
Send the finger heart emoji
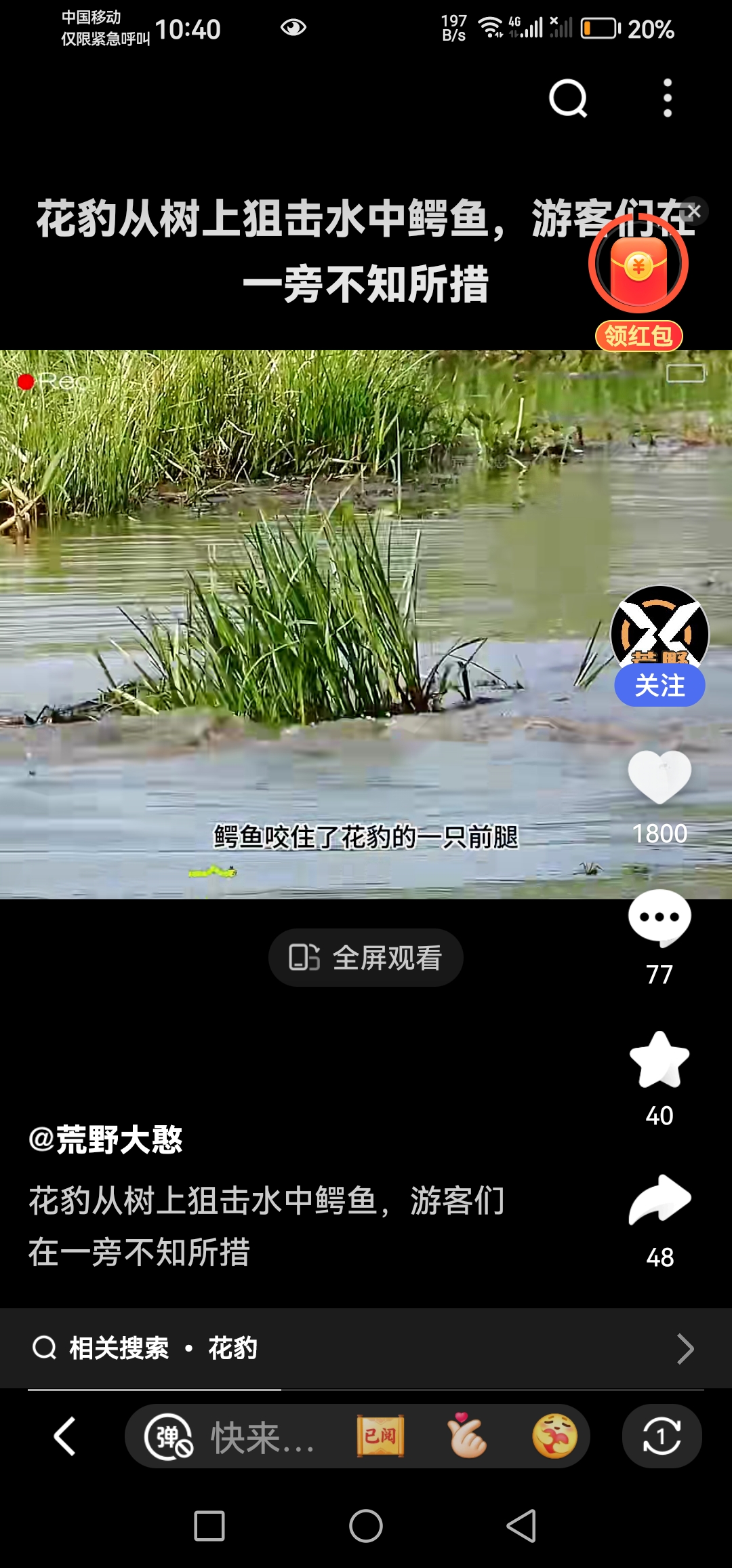coord(467,1436)
